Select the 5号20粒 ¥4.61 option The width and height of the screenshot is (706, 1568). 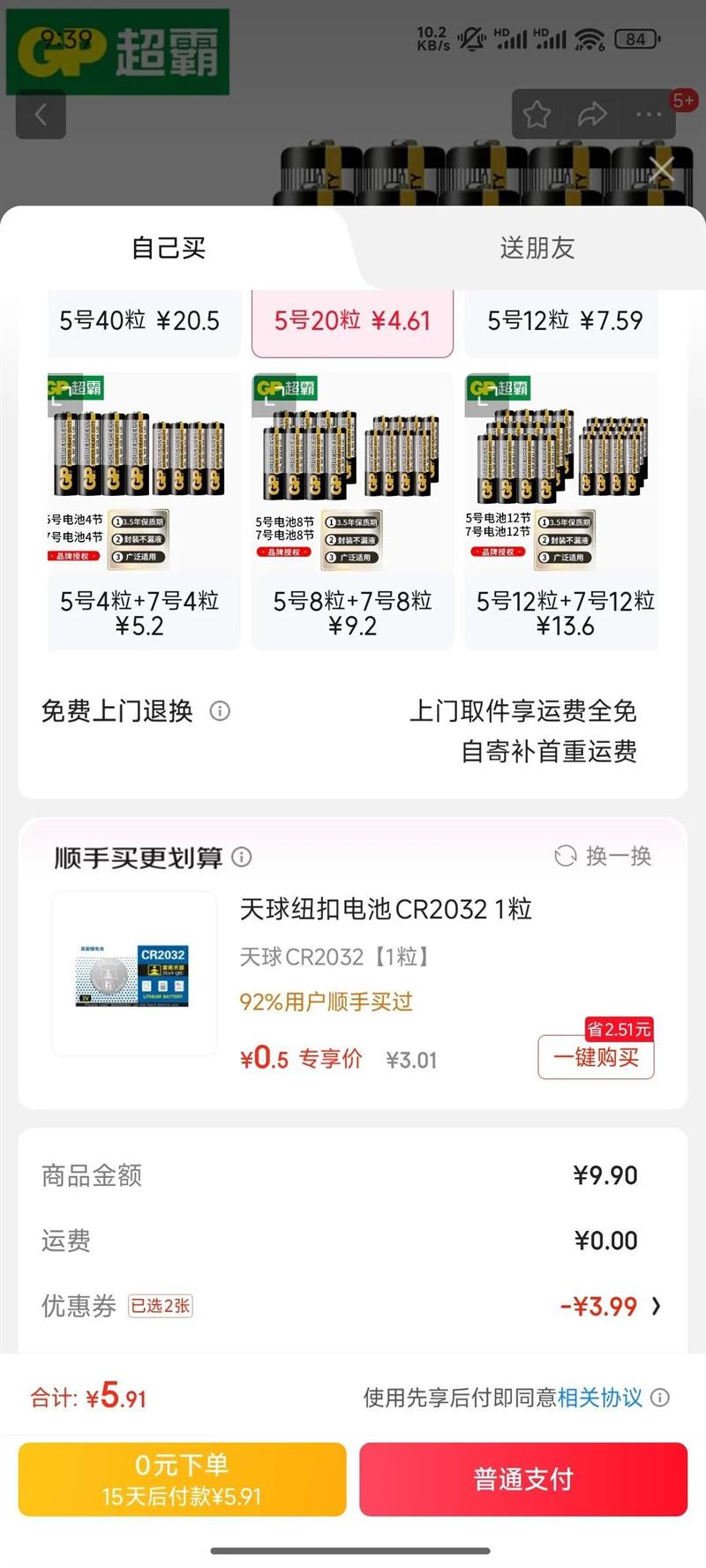pyautogui.click(x=352, y=321)
